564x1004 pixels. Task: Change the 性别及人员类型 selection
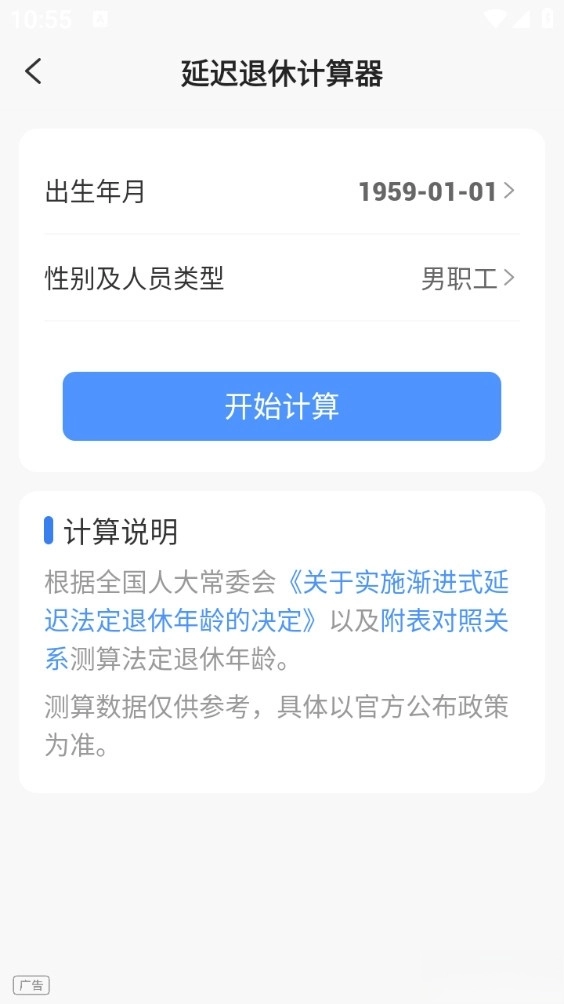coord(282,278)
